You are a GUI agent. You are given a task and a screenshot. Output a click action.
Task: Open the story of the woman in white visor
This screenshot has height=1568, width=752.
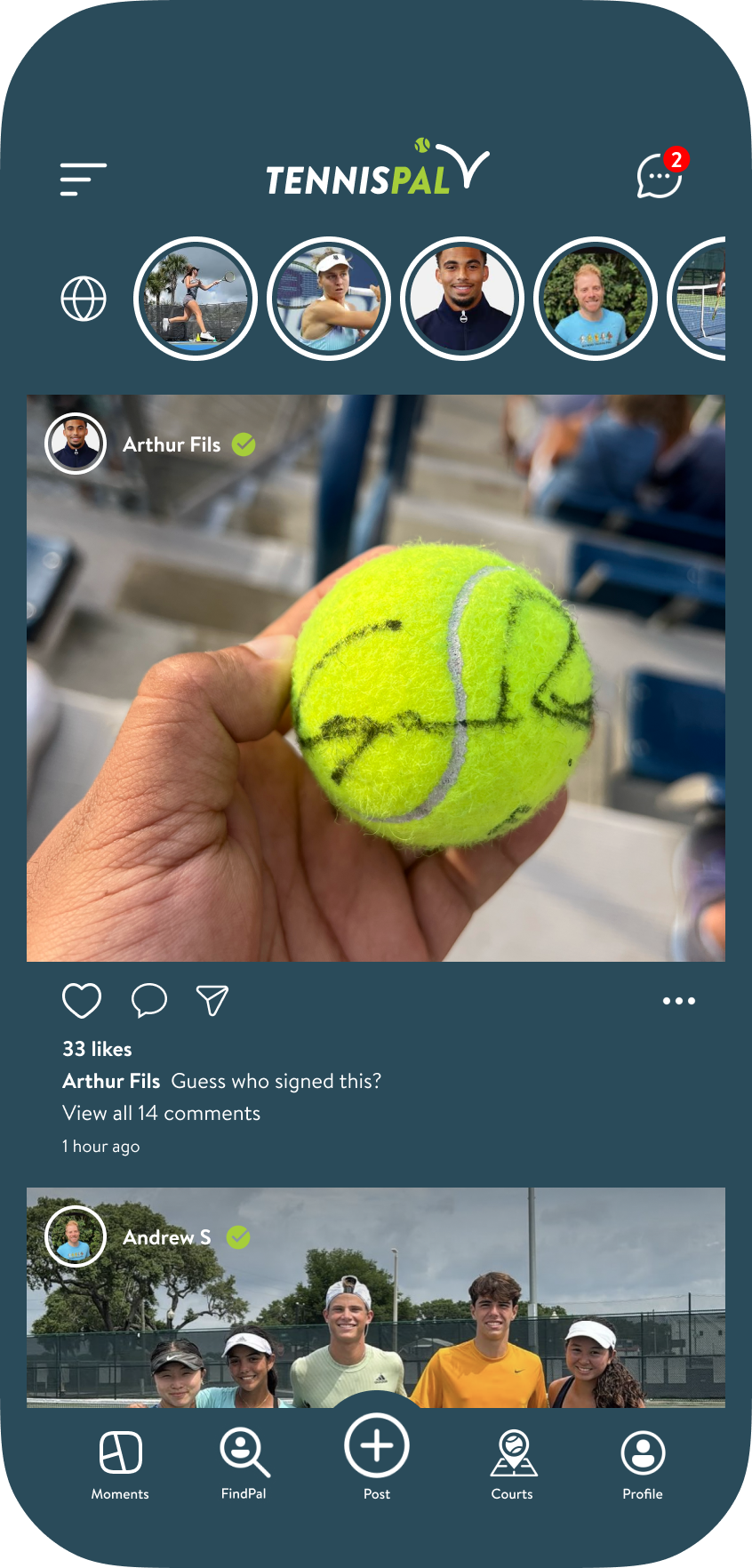[329, 299]
